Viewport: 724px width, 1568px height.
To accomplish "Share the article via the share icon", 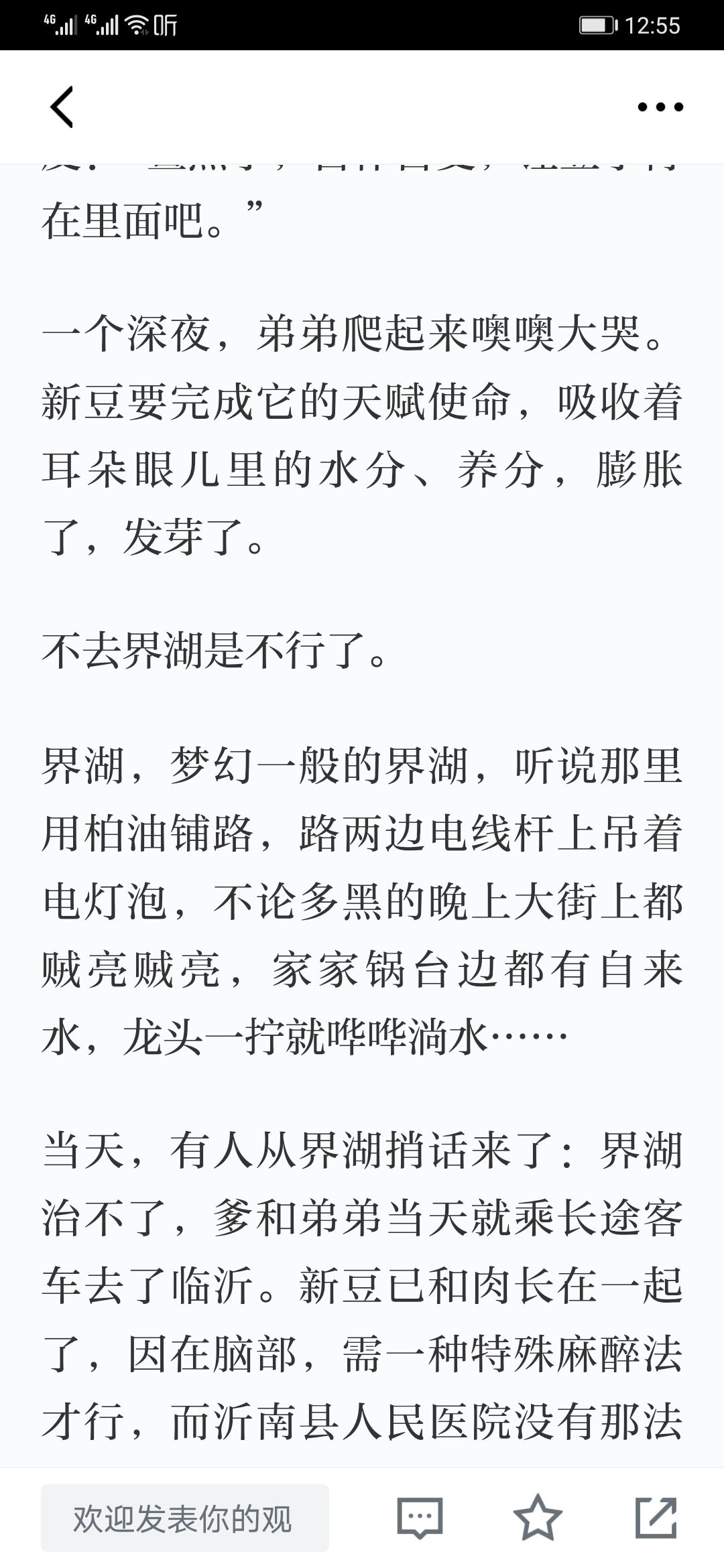I will click(656, 1517).
